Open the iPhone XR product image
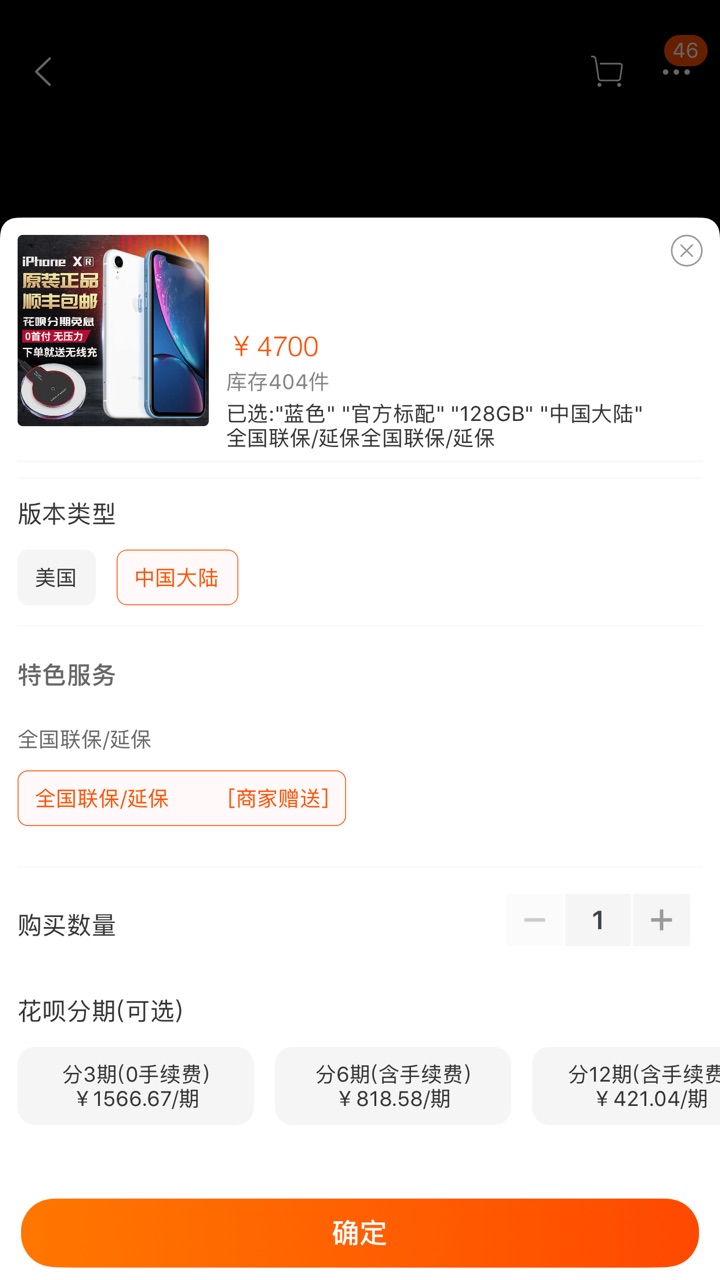720x1280 pixels. click(113, 330)
